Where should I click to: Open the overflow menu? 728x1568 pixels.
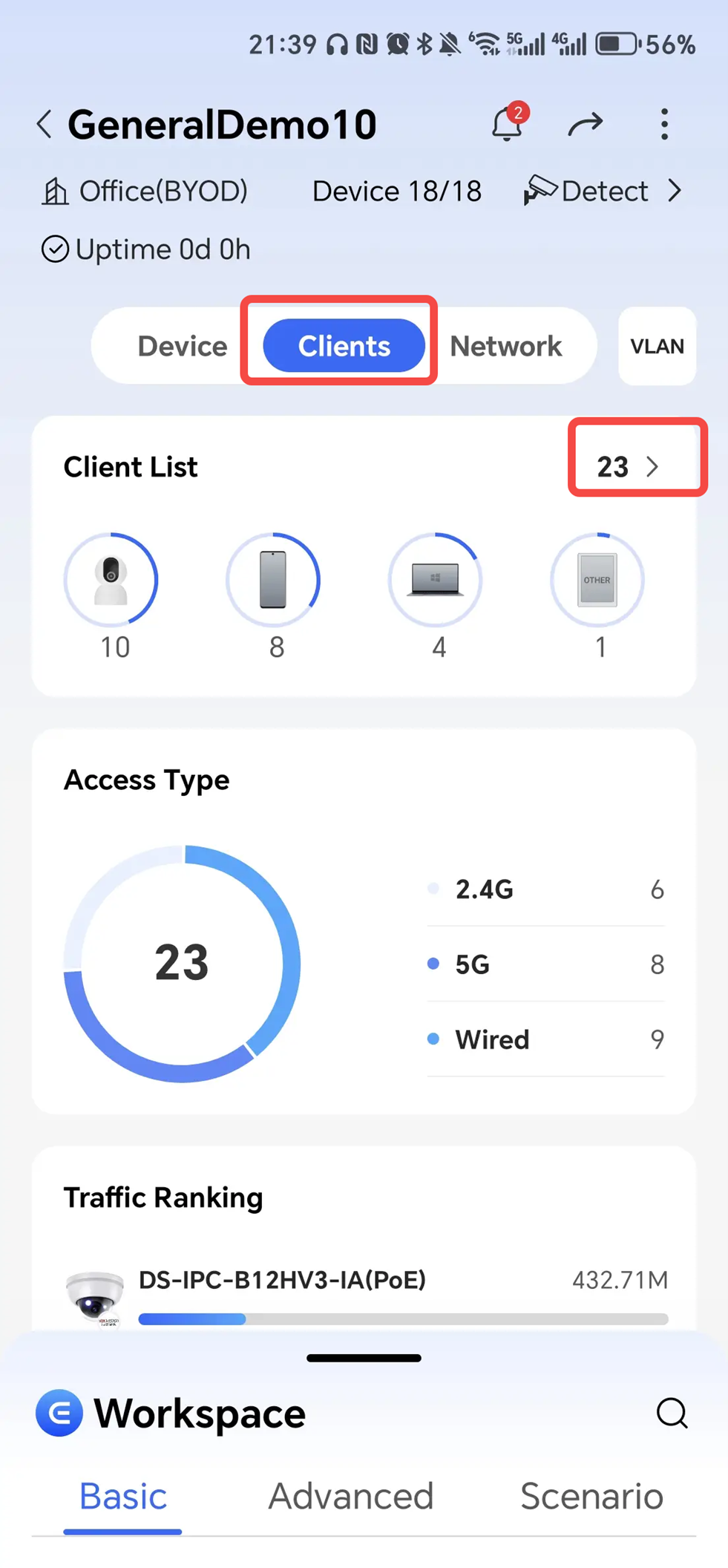(x=664, y=124)
